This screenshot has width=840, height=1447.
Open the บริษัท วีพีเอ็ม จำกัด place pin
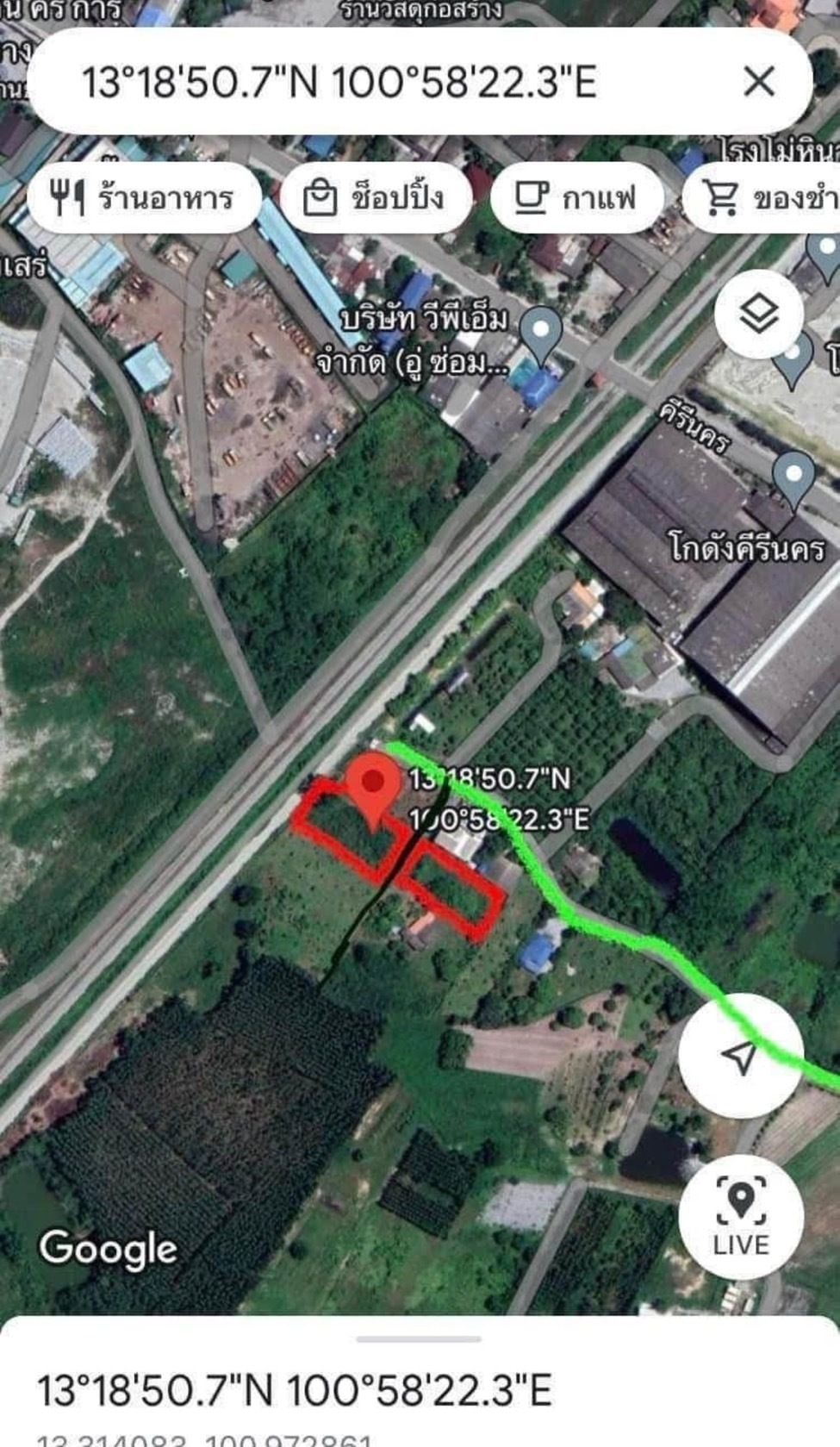[x=542, y=334]
